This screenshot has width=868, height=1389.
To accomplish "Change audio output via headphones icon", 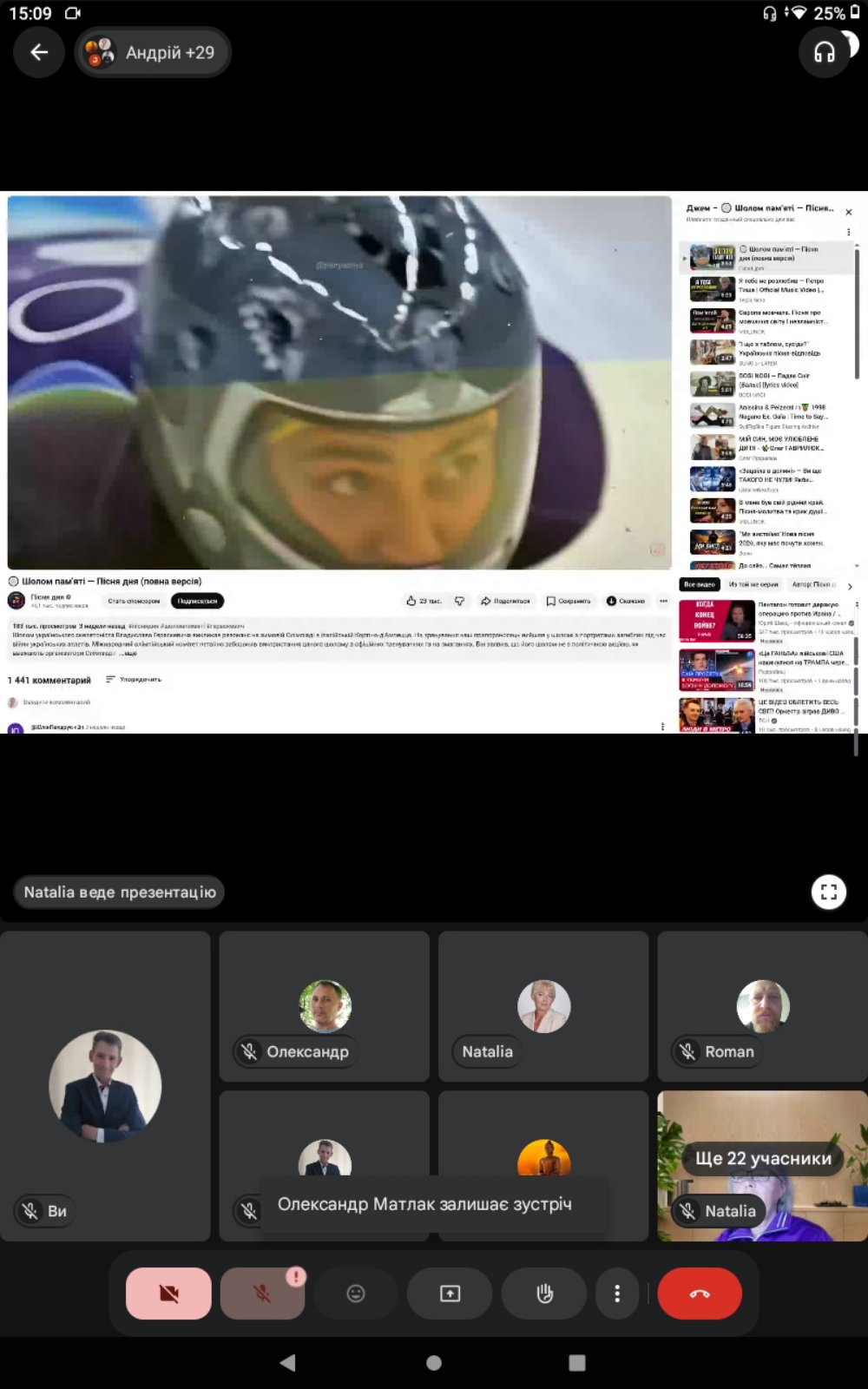I will [x=825, y=53].
